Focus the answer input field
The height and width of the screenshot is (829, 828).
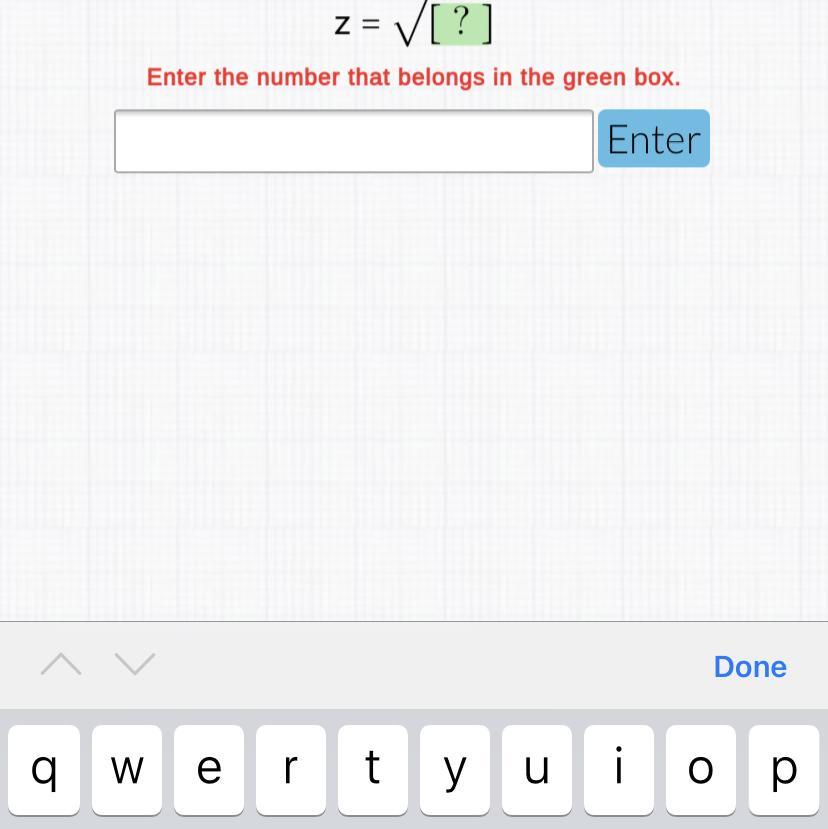tap(353, 141)
